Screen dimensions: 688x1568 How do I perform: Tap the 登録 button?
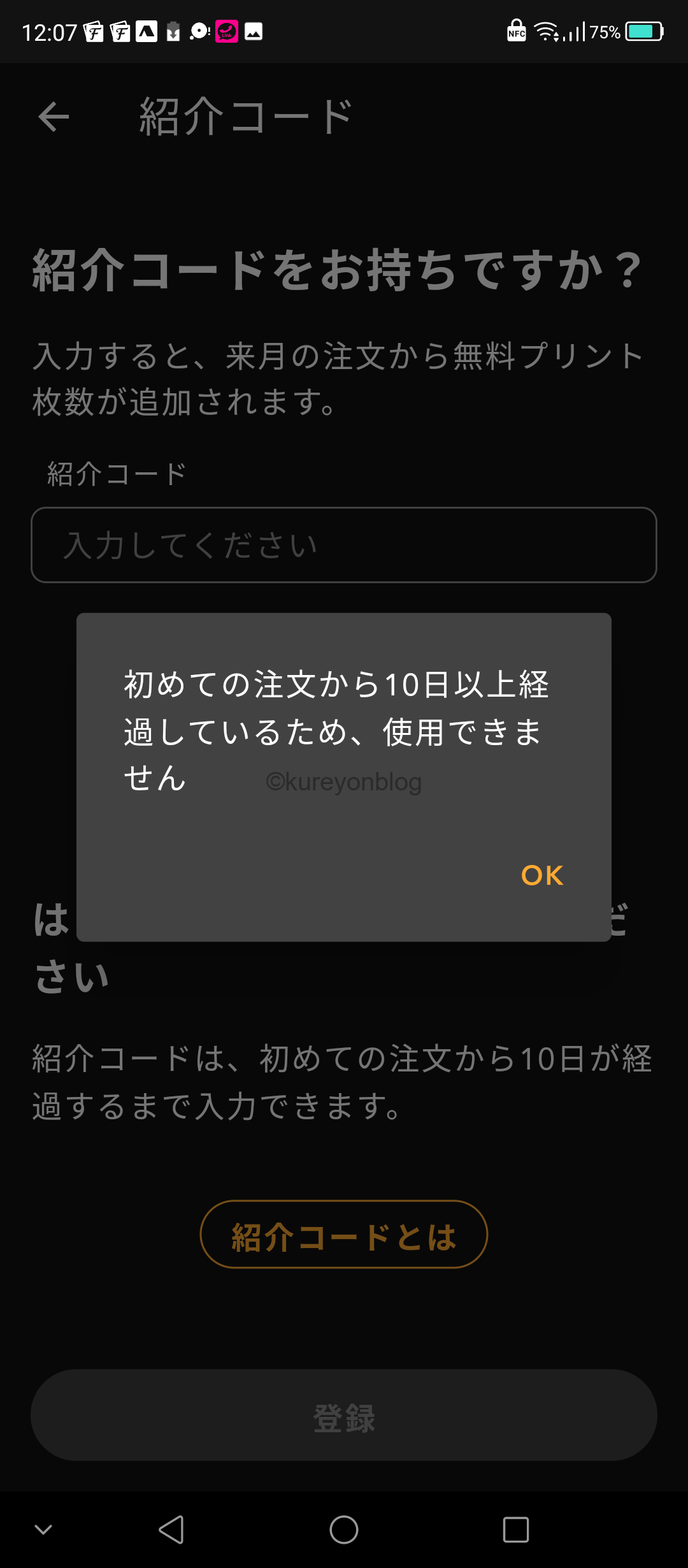344,1416
